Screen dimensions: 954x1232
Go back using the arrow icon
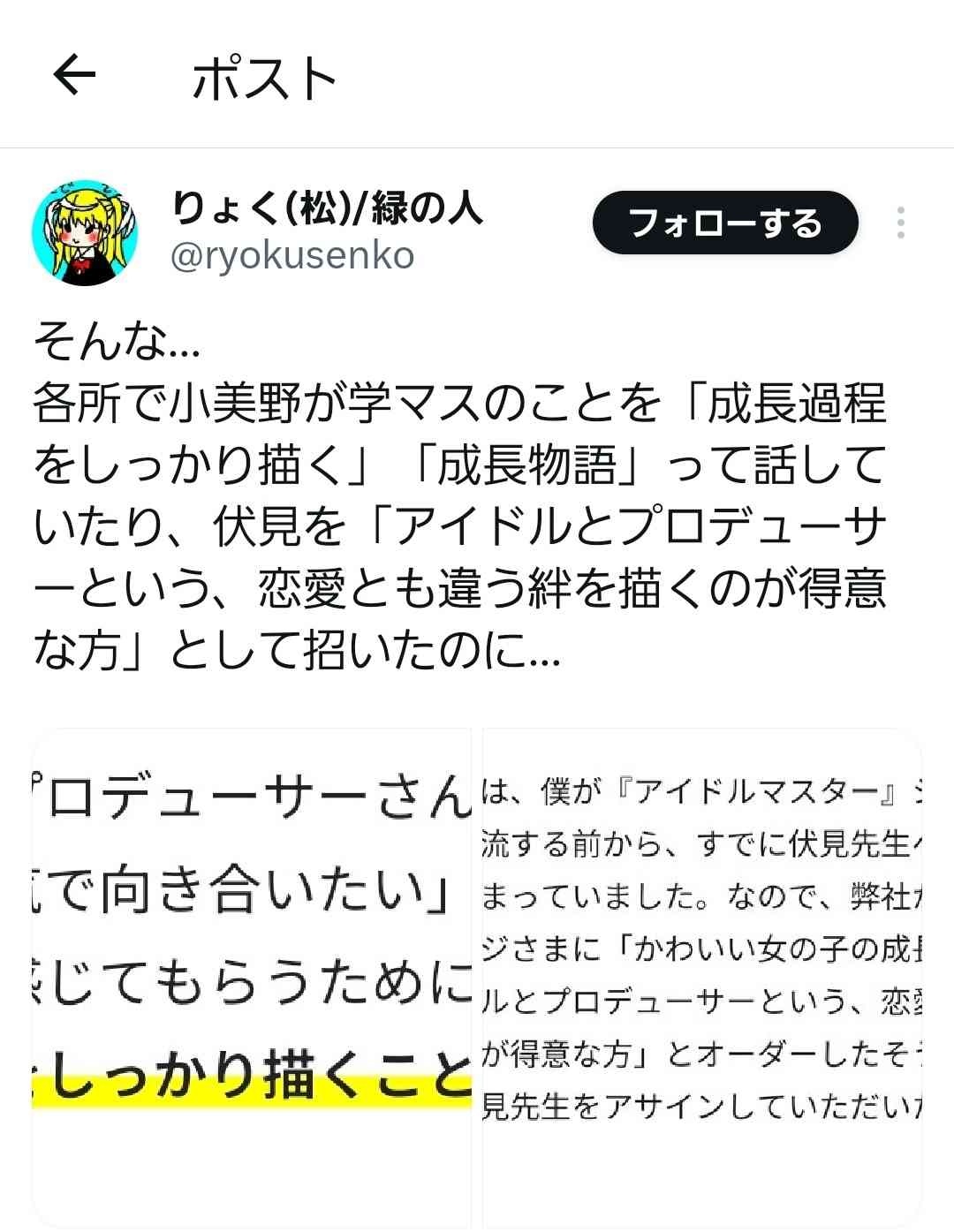click(x=74, y=76)
